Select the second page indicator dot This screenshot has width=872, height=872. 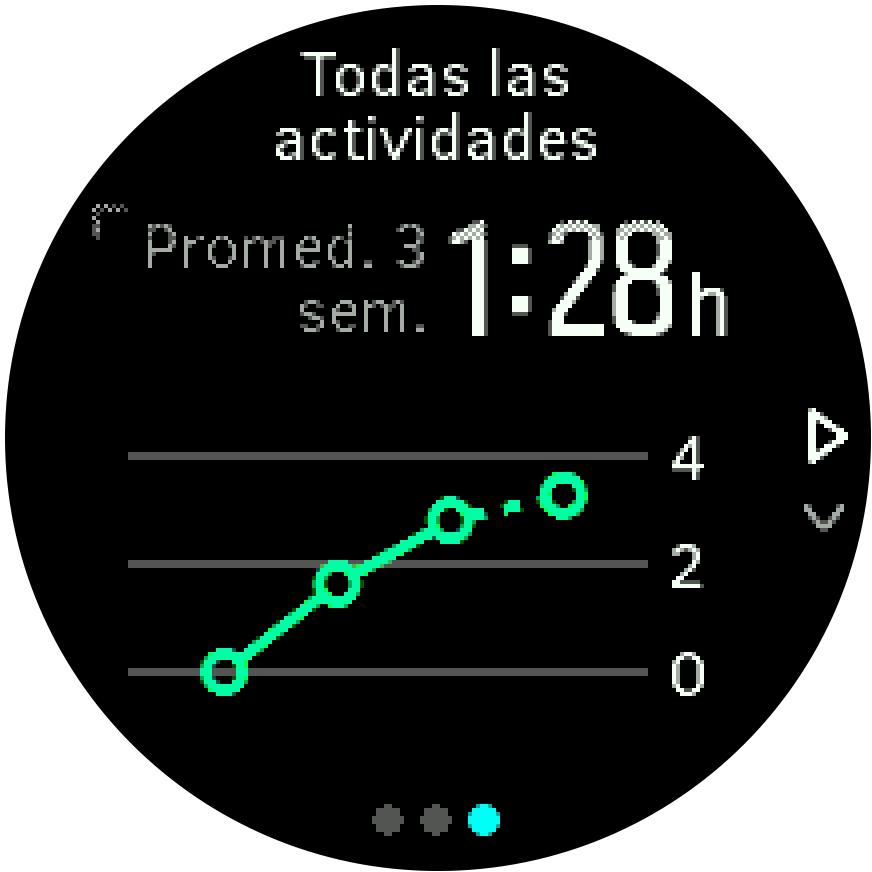[x=436, y=821]
